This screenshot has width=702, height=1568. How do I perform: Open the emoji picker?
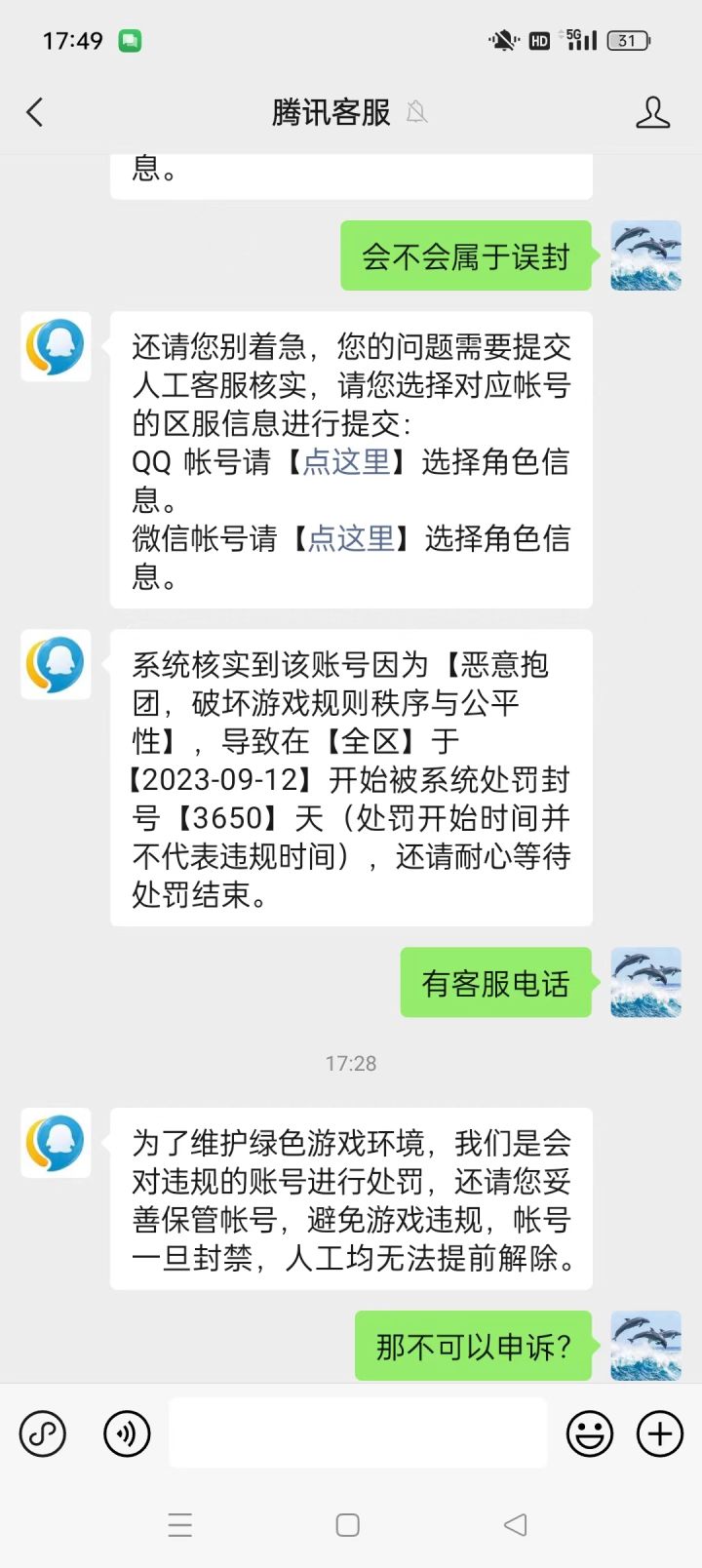(590, 1433)
